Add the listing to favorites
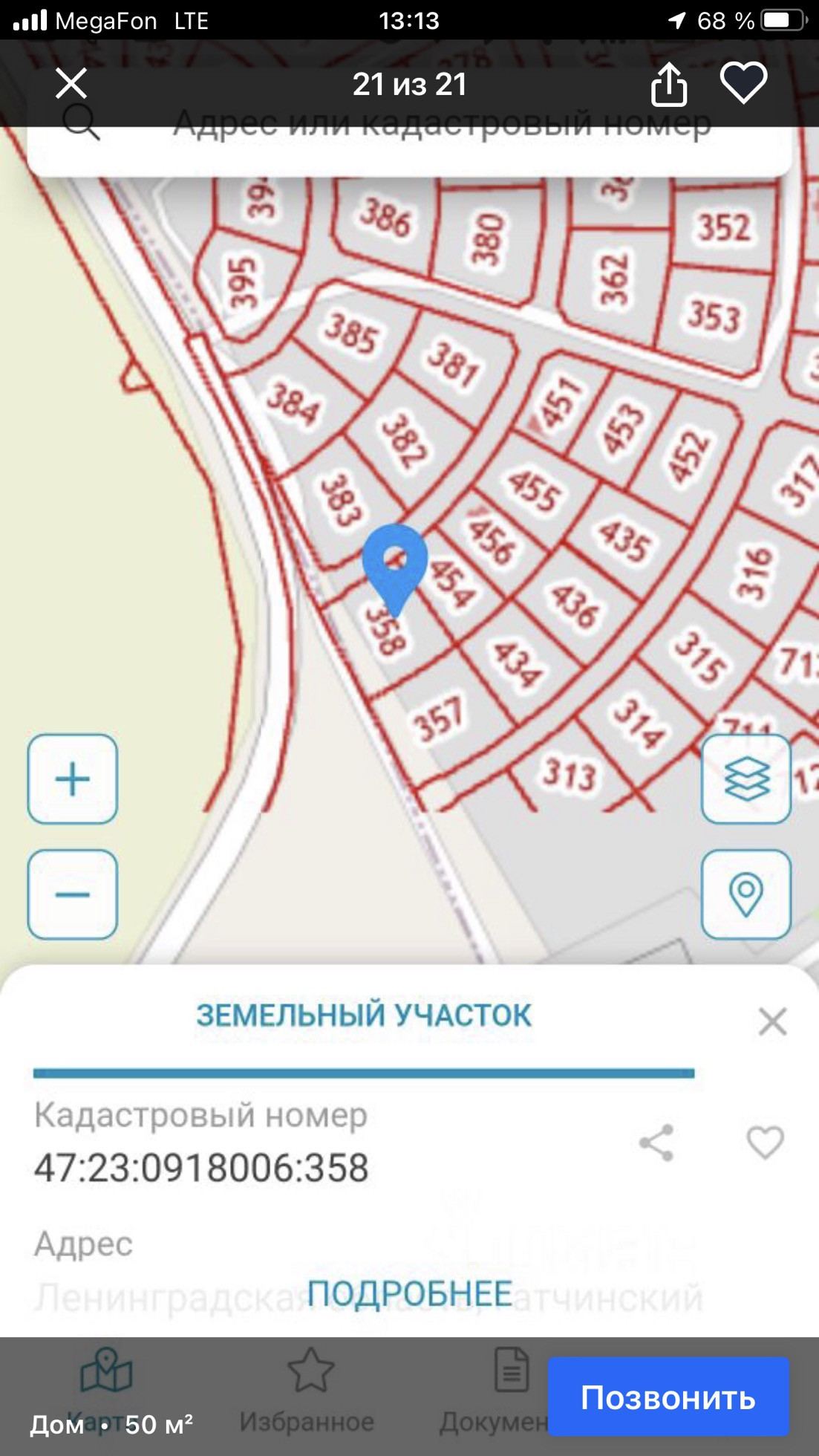The width and height of the screenshot is (819, 1456). click(743, 82)
